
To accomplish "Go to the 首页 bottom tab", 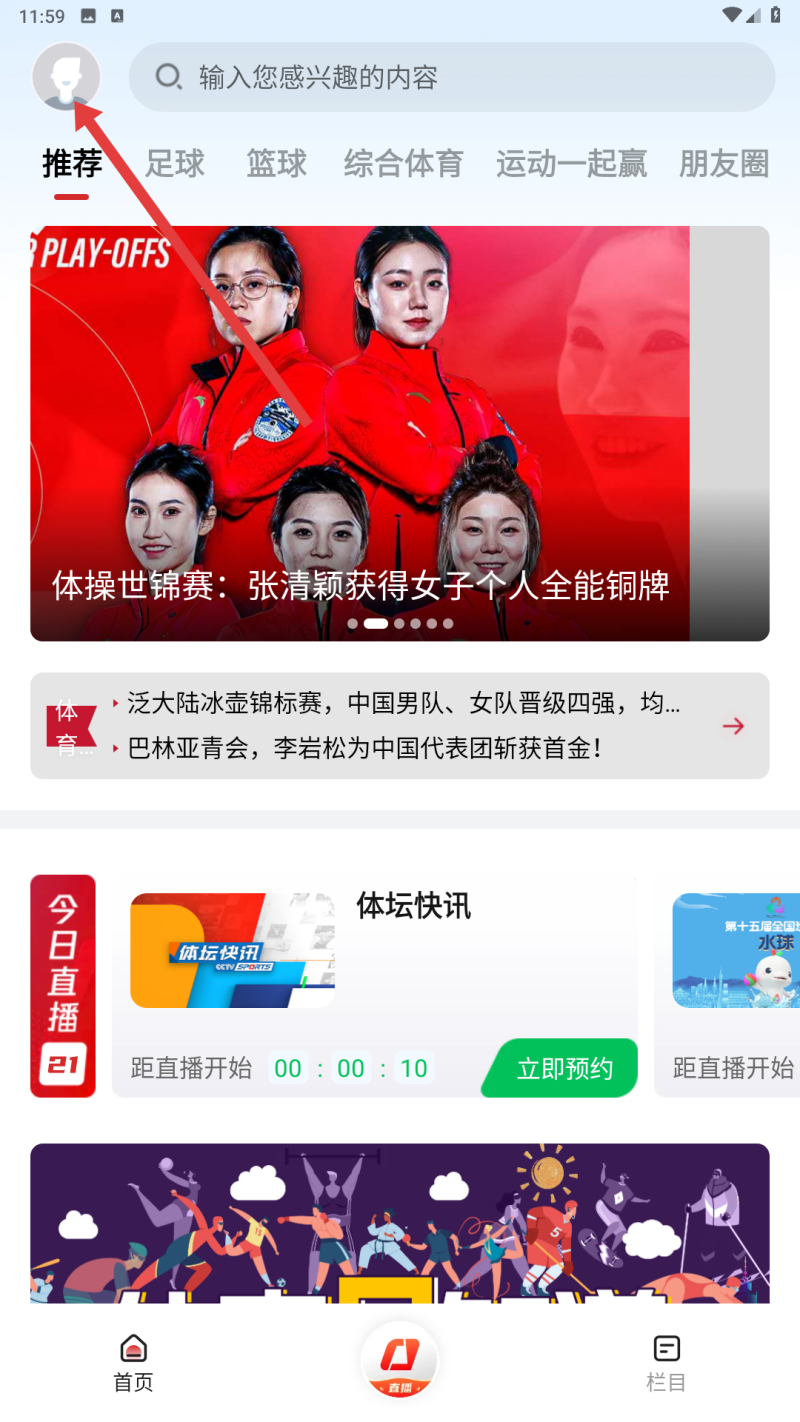I will click(x=133, y=1362).
